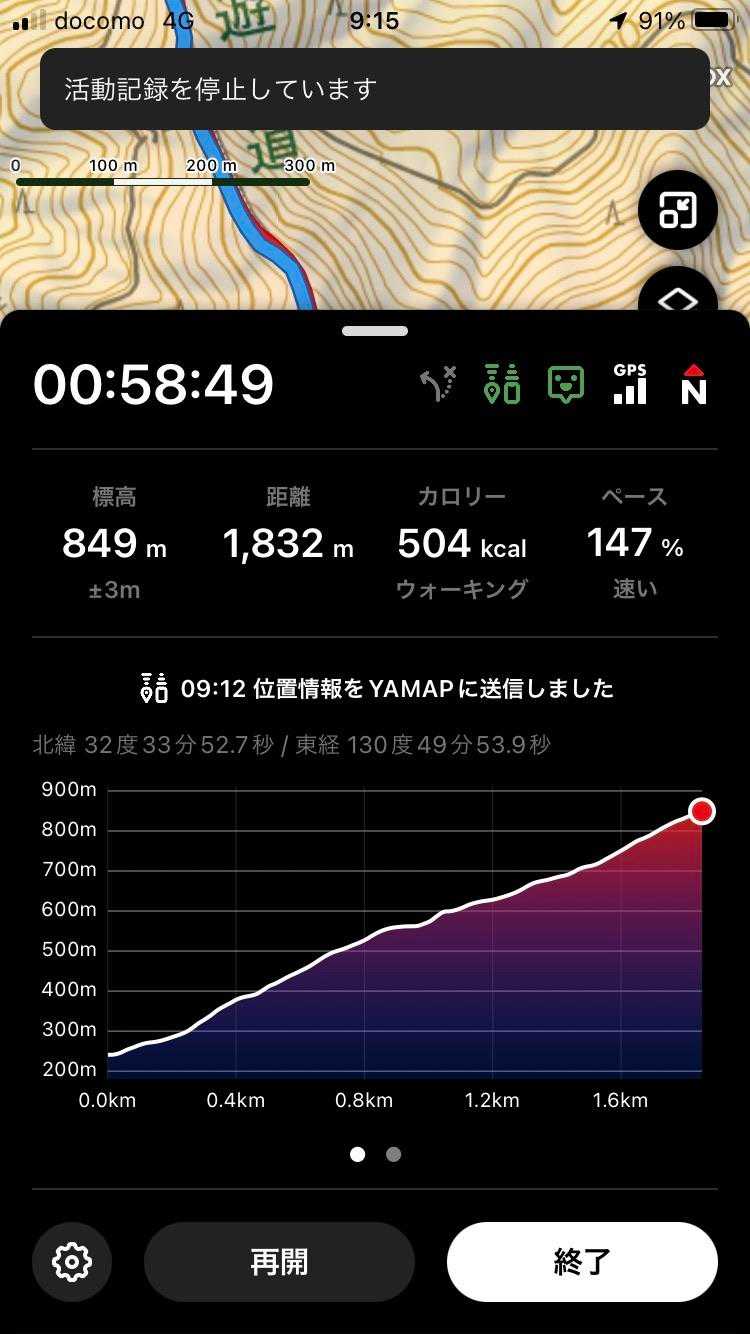The height and width of the screenshot is (1334, 750).
Task: Tap the GPS signal strength icon
Action: tap(630, 384)
